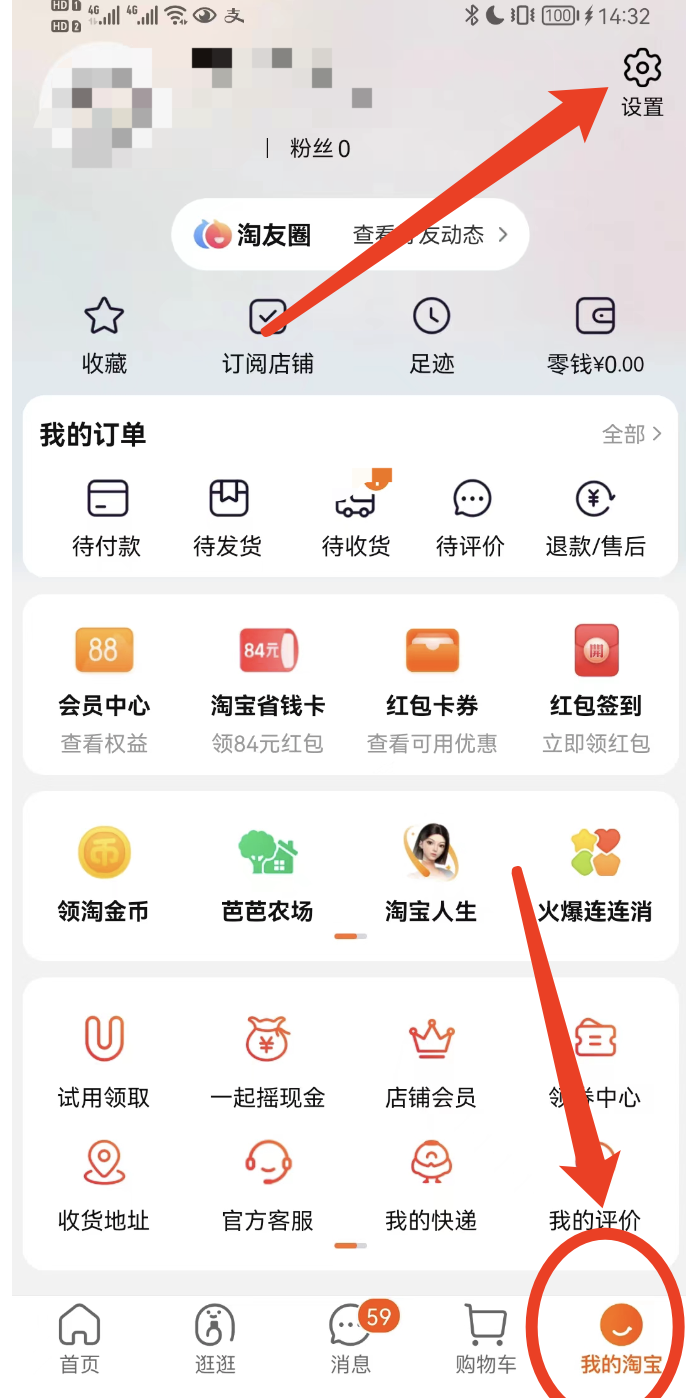This screenshot has width=686, height=1398.
Task: Open 收货地址 shipping addresses
Action: (104, 1185)
